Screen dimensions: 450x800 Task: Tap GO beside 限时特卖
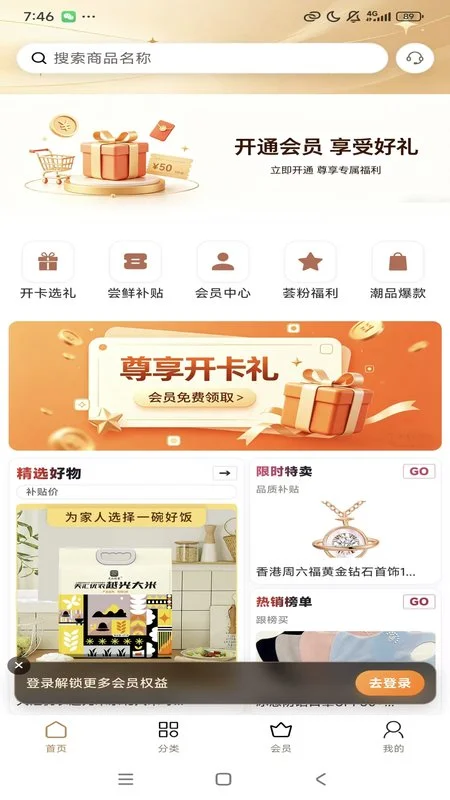click(419, 471)
